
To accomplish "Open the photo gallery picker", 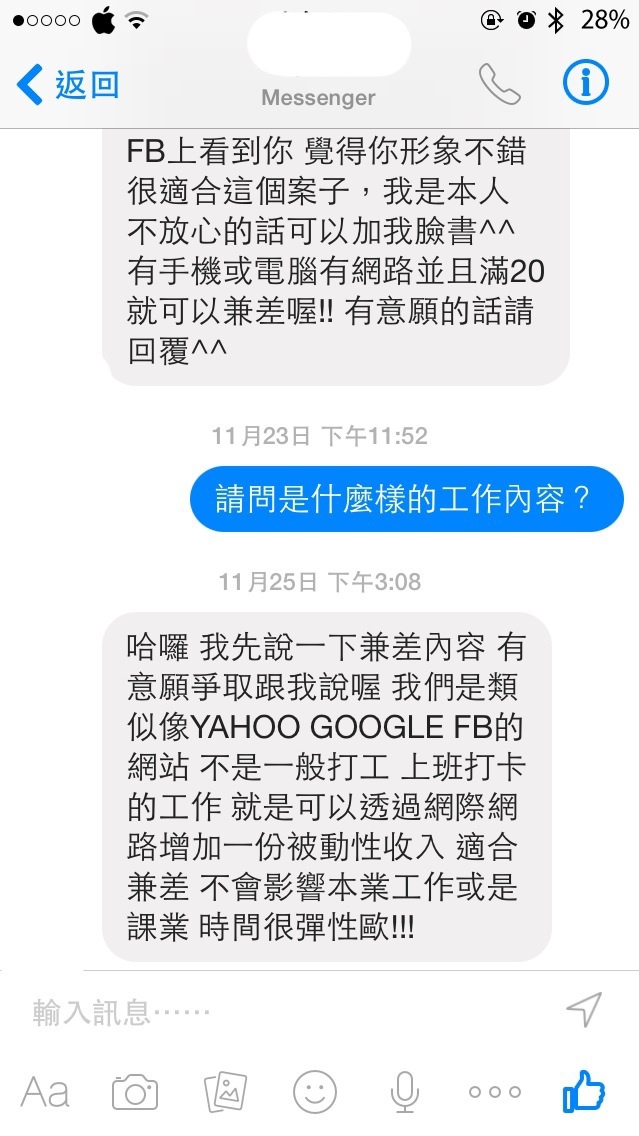I will pos(225,1092).
